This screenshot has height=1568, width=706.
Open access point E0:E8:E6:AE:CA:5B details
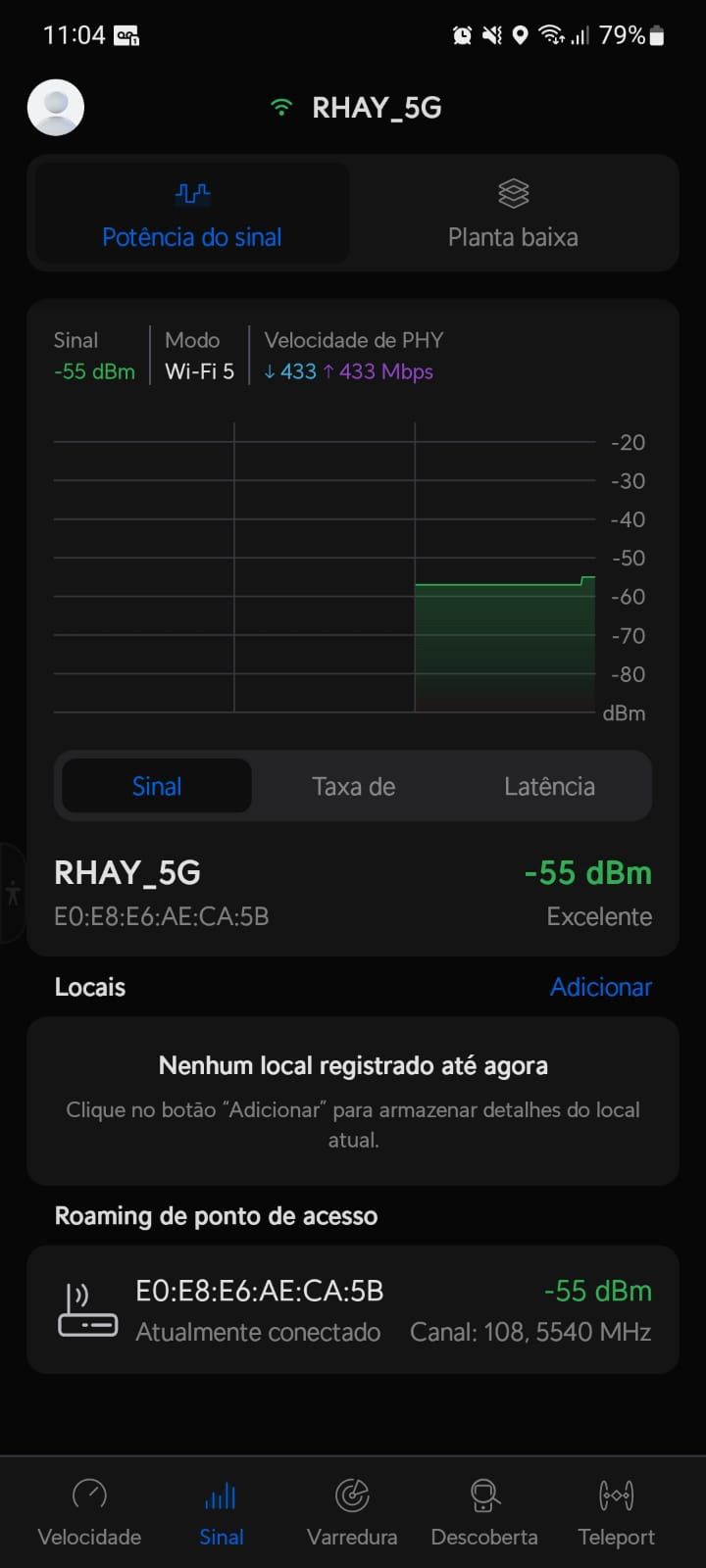[353, 1310]
